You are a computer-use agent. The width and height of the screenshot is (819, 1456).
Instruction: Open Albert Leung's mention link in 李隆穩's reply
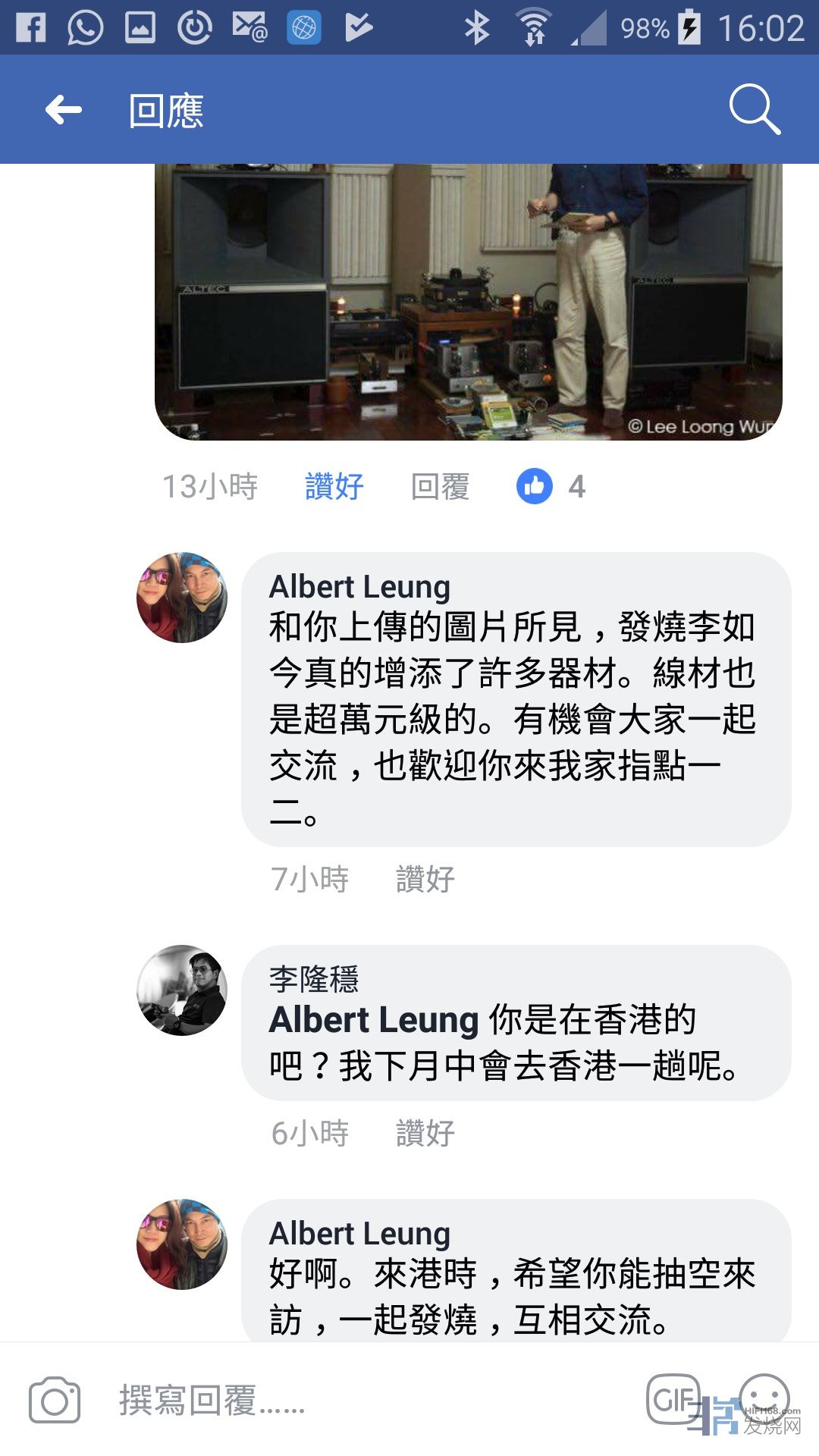pyautogui.click(x=374, y=1020)
